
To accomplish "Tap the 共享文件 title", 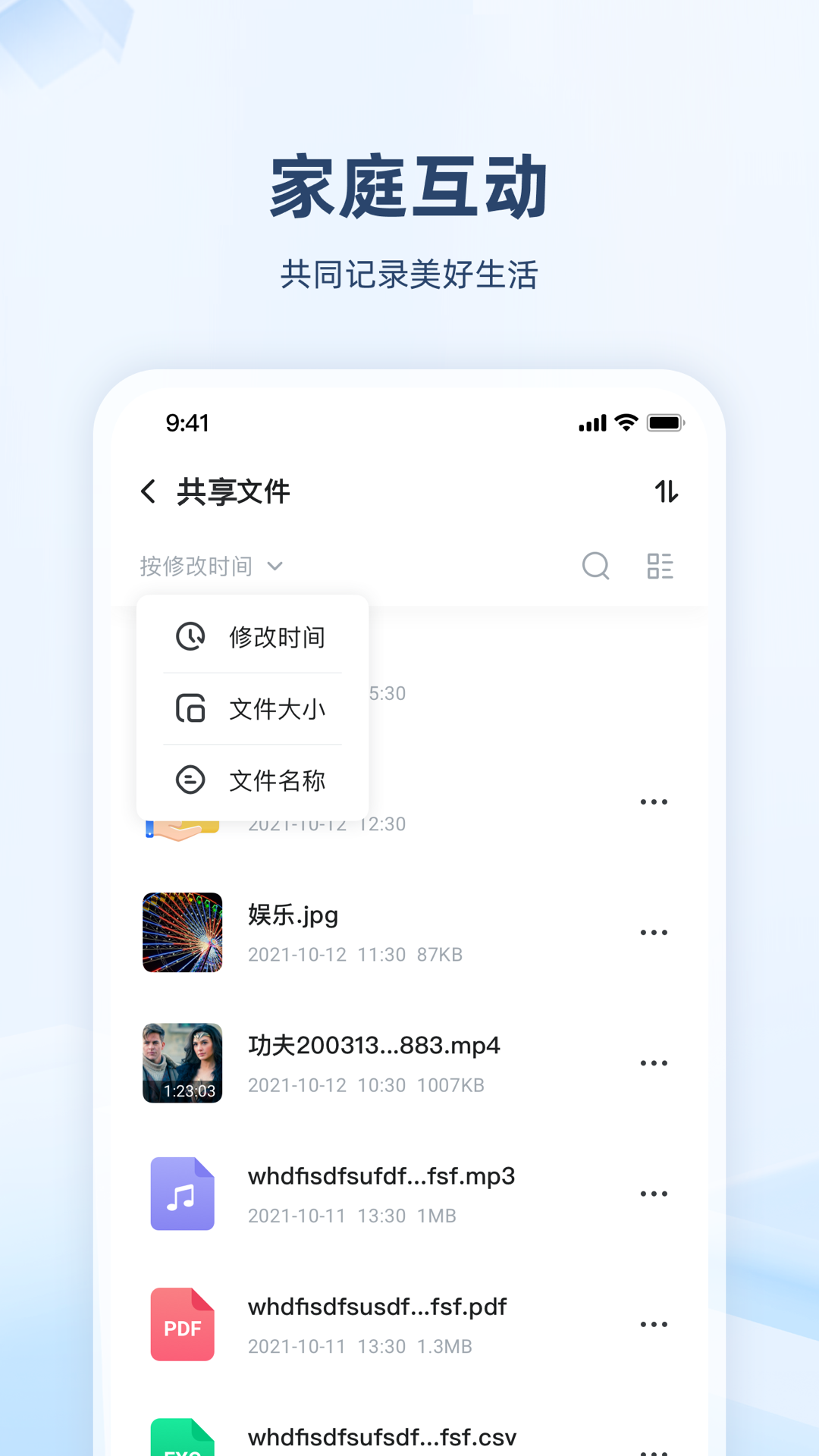I will coord(232,491).
